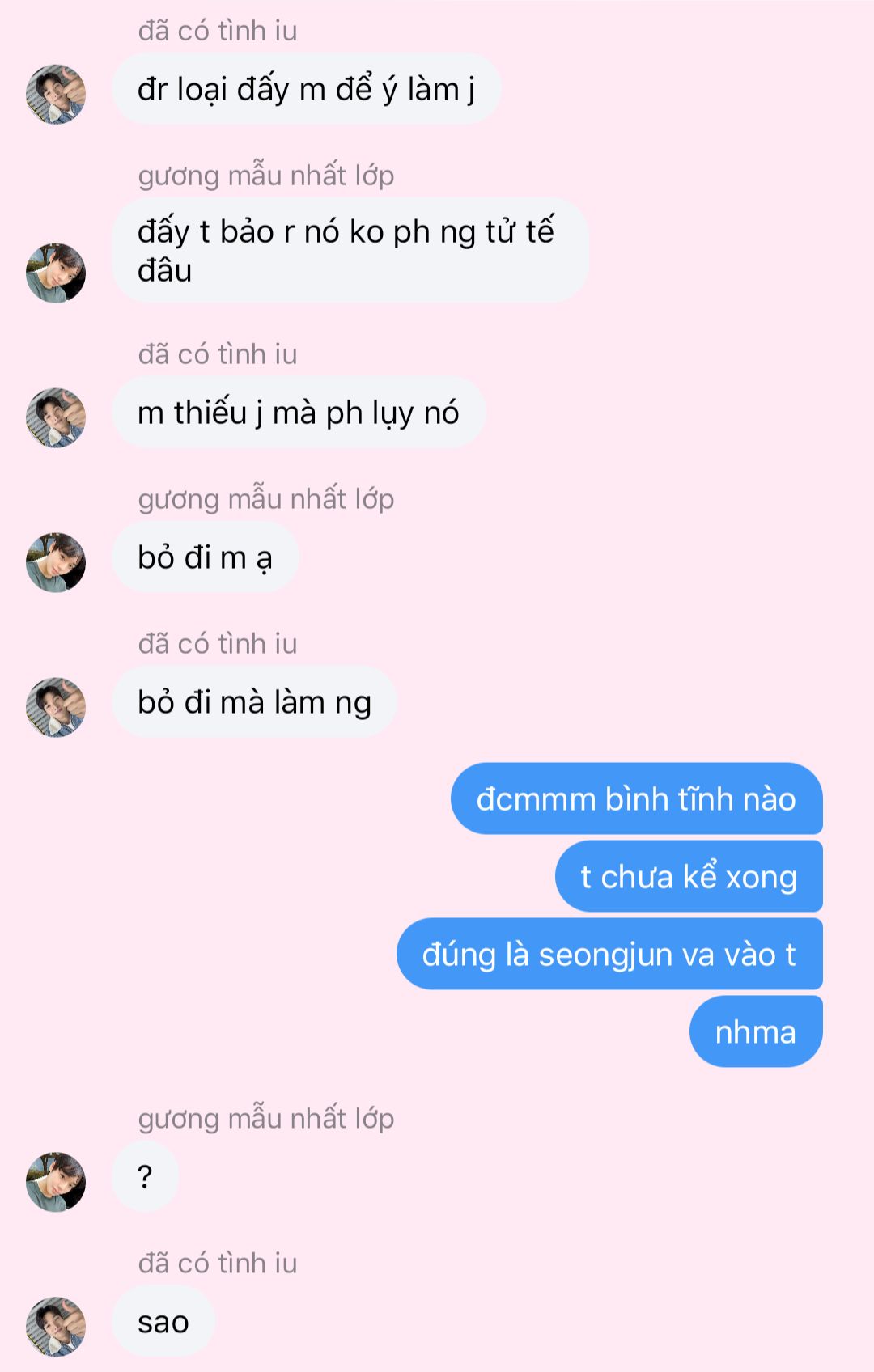Viewport: 874px width, 1372px height.
Task: Open the avatar beside the "sao" message
Action: [56, 1327]
